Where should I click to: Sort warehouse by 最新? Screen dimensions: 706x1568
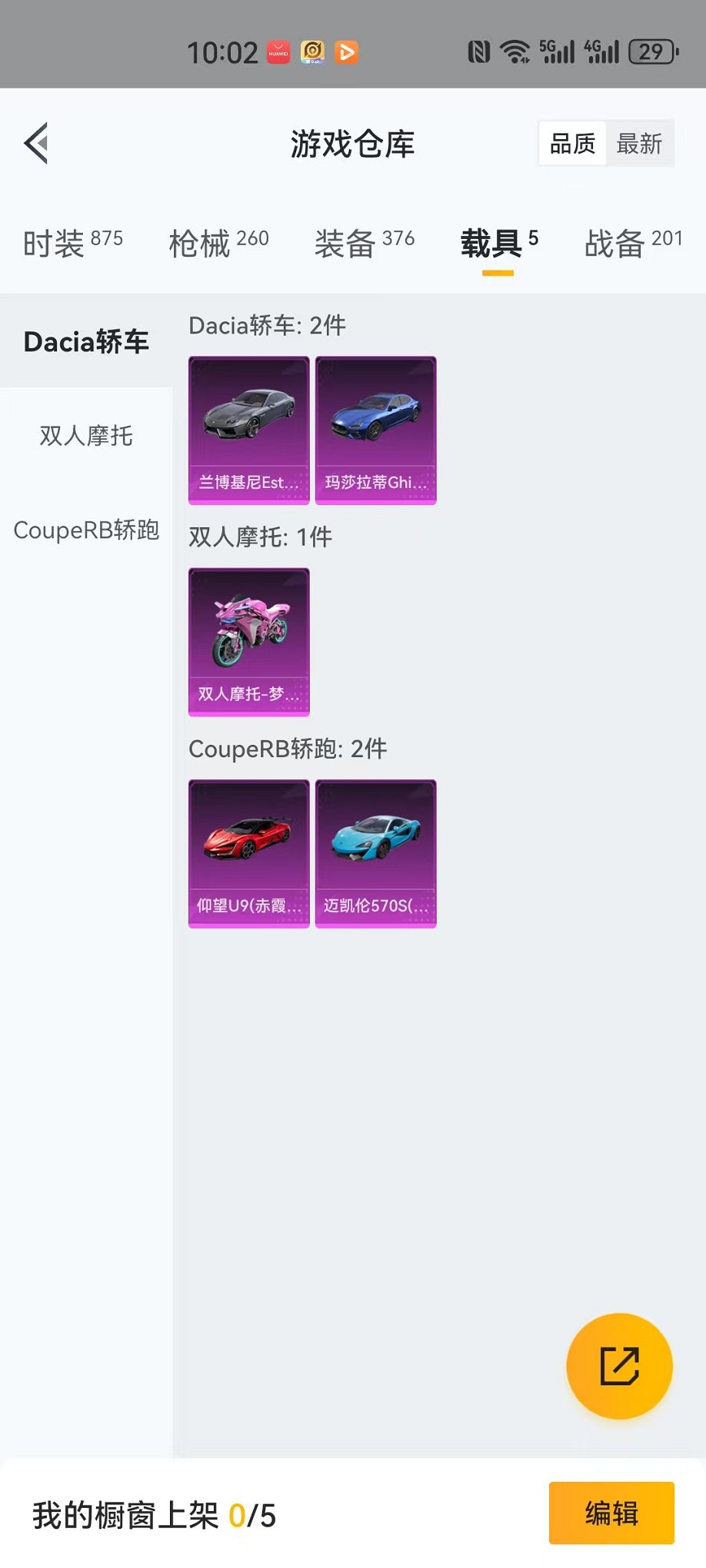click(x=639, y=144)
